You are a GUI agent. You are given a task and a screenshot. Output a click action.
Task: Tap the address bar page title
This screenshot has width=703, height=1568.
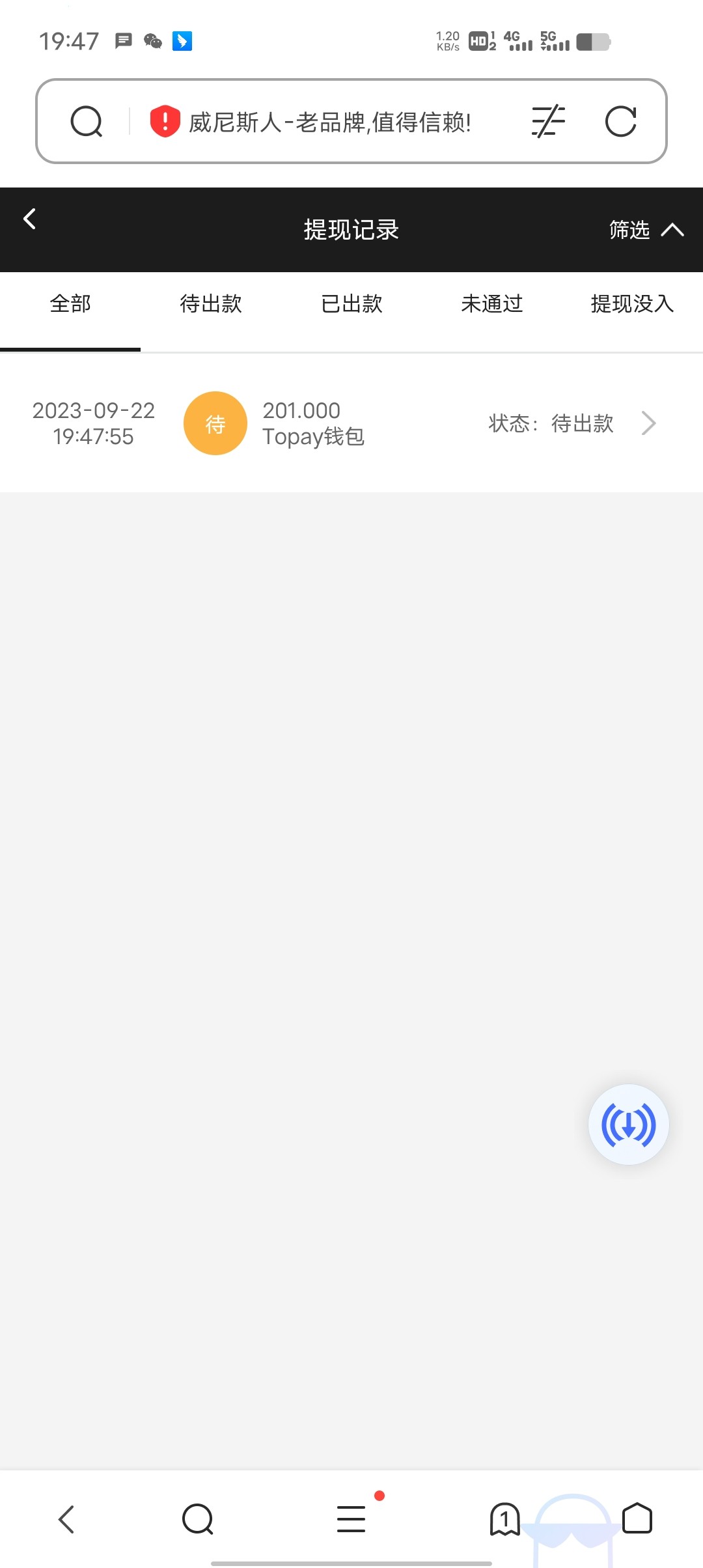(330, 122)
